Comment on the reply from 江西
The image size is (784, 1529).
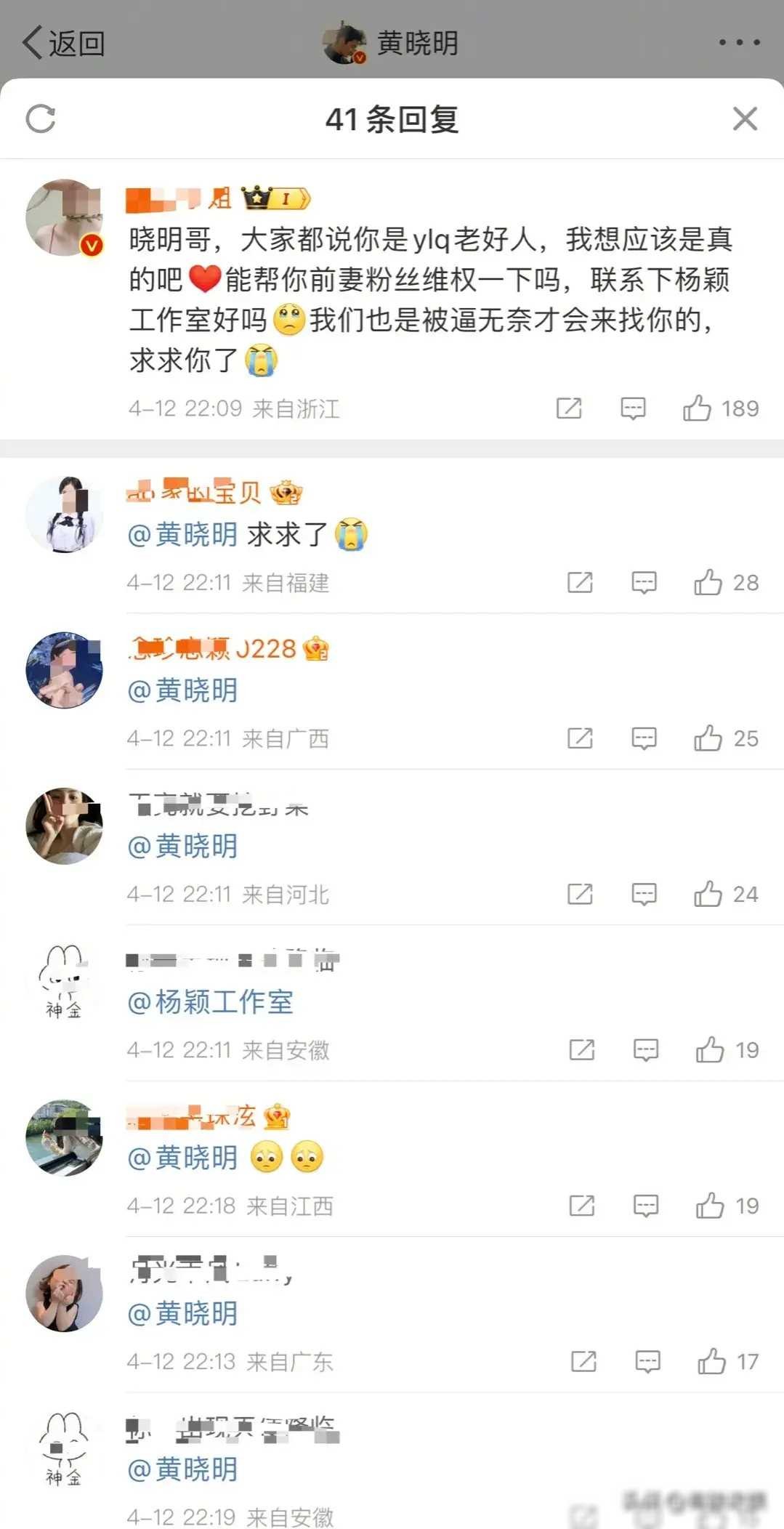click(x=646, y=1206)
